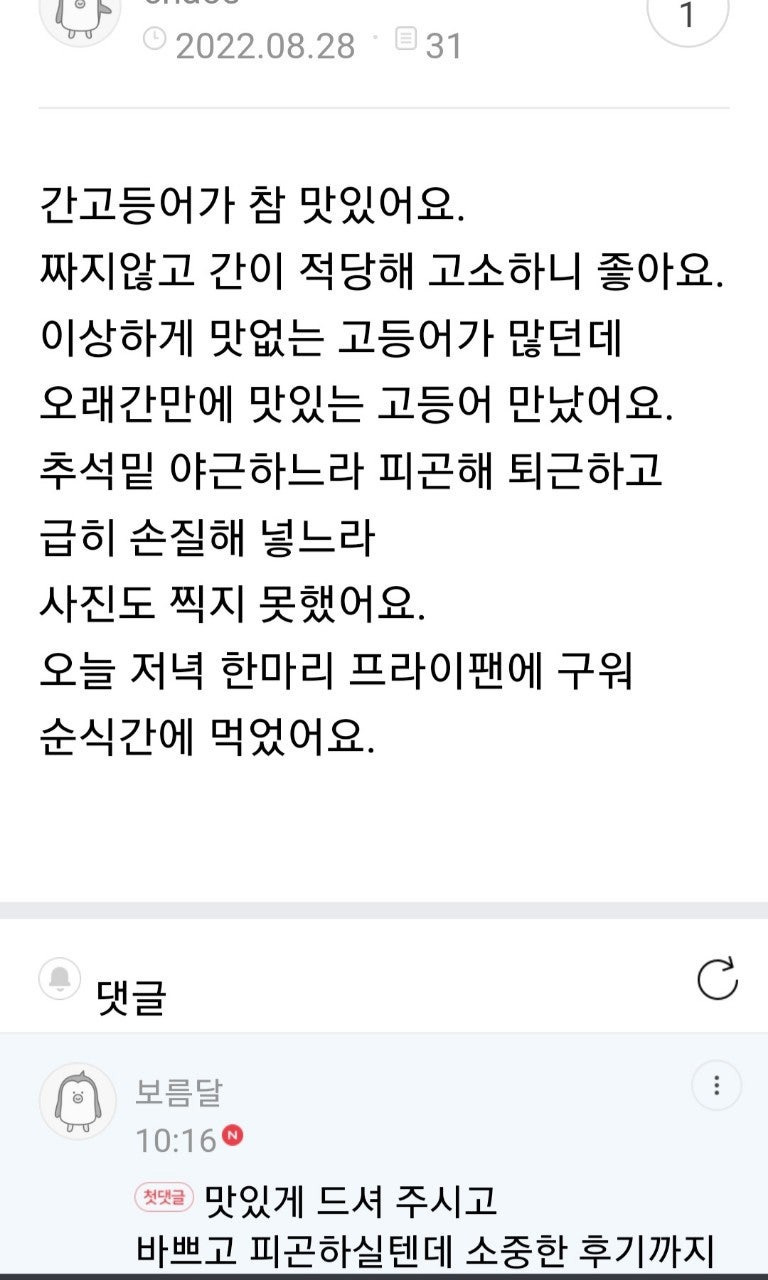Toggle comment notifications with the bell icon
Image resolution: width=768 pixels, height=1280 pixels.
pyautogui.click(x=60, y=978)
